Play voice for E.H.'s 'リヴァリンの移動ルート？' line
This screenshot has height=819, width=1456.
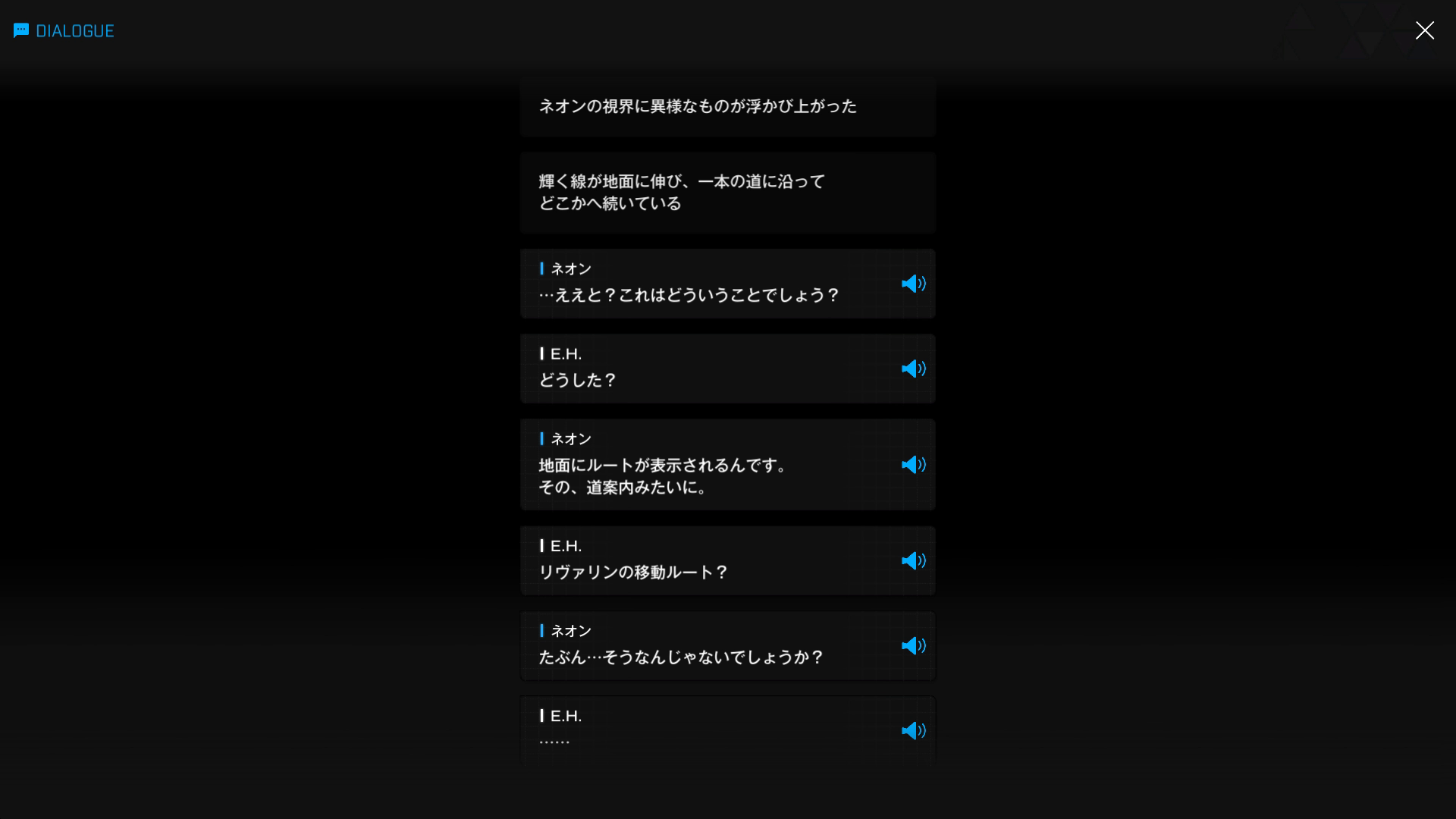[x=913, y=560]
